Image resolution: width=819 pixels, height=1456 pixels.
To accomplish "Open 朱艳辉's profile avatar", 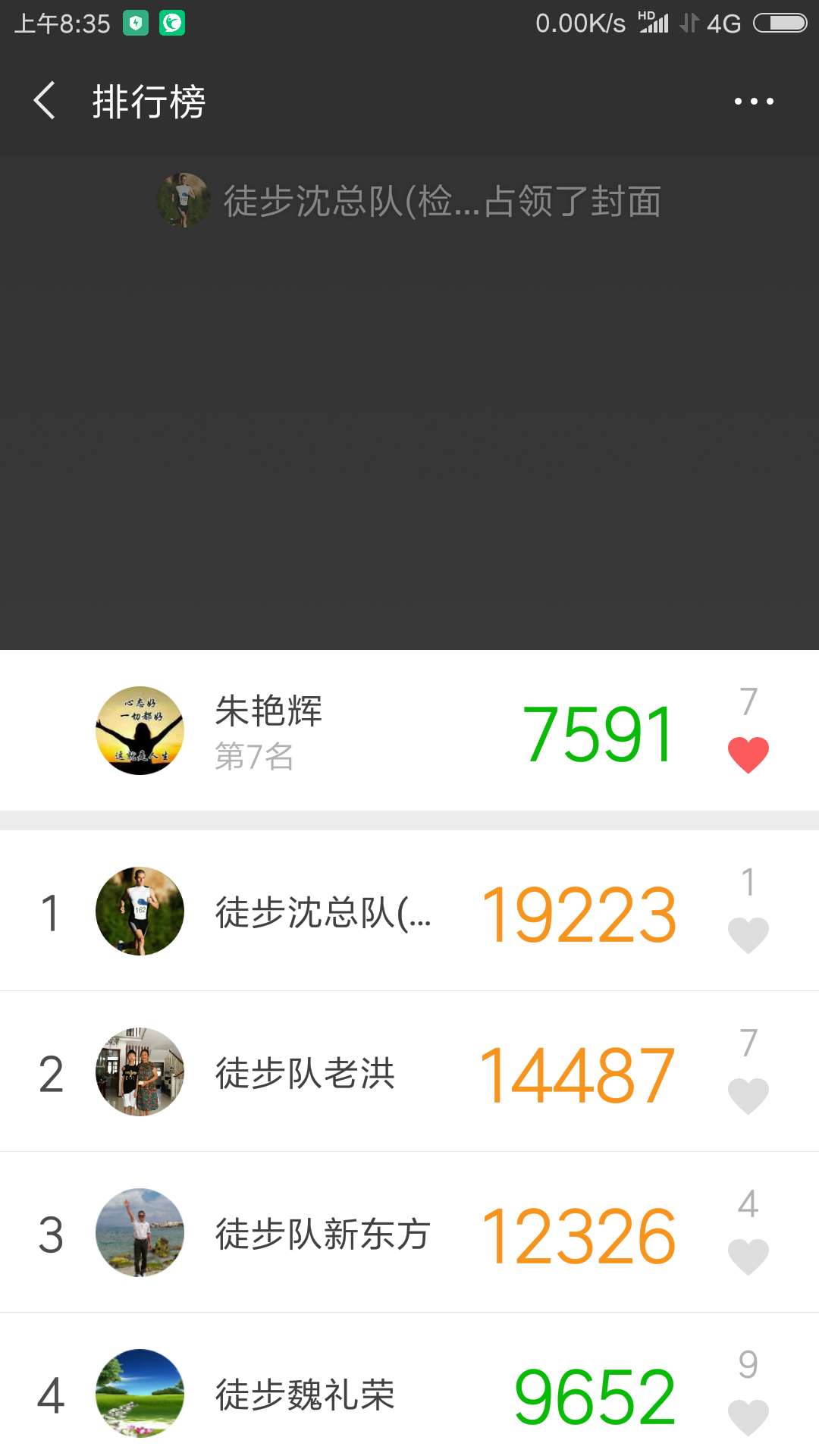I will (x=140, y=730).
